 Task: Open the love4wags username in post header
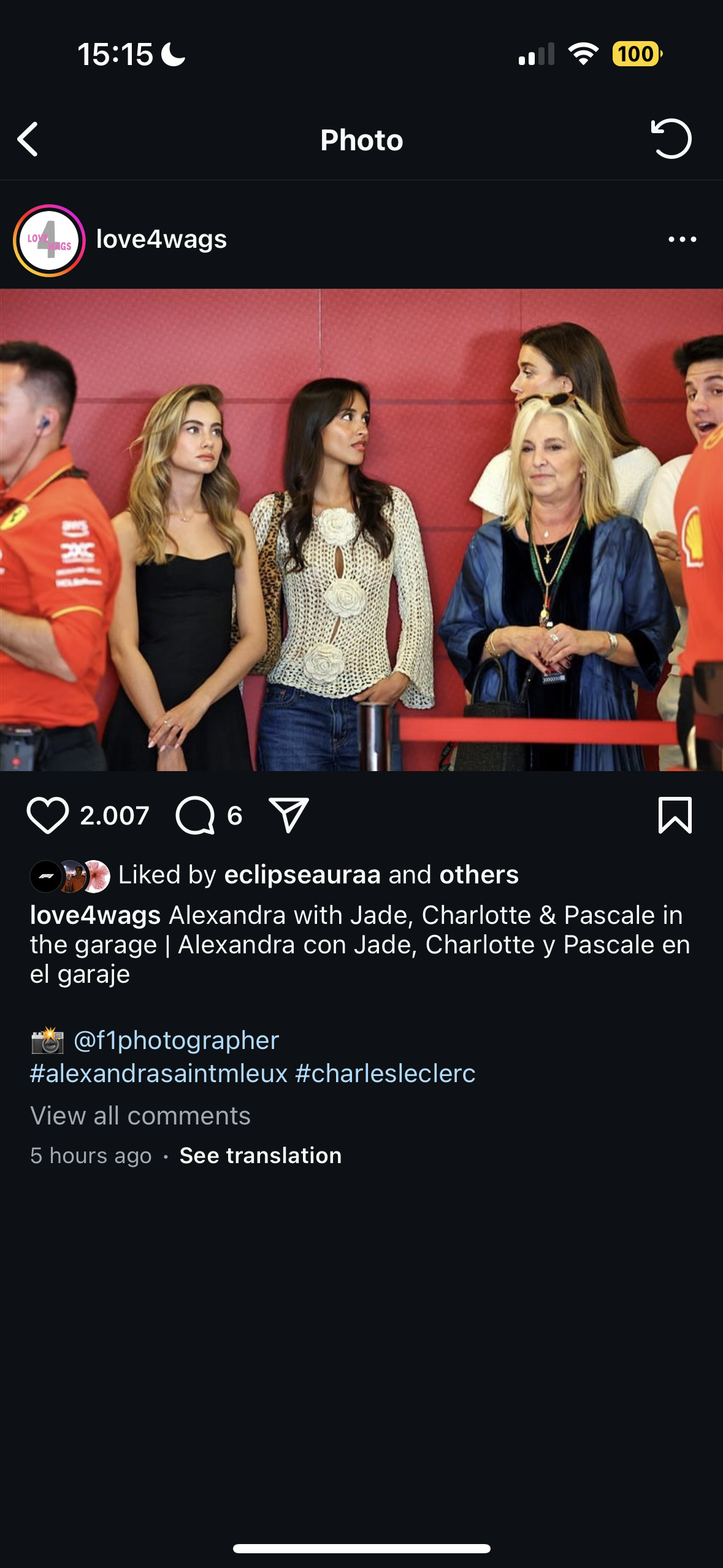tap(161, 239)
